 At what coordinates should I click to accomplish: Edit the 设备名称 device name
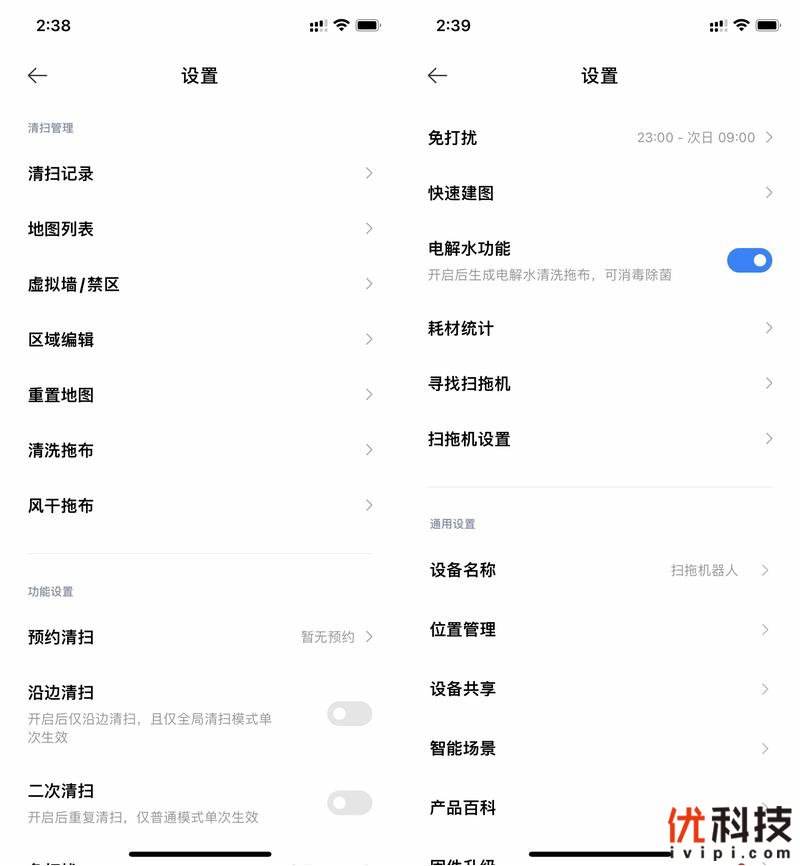[600, 570]
